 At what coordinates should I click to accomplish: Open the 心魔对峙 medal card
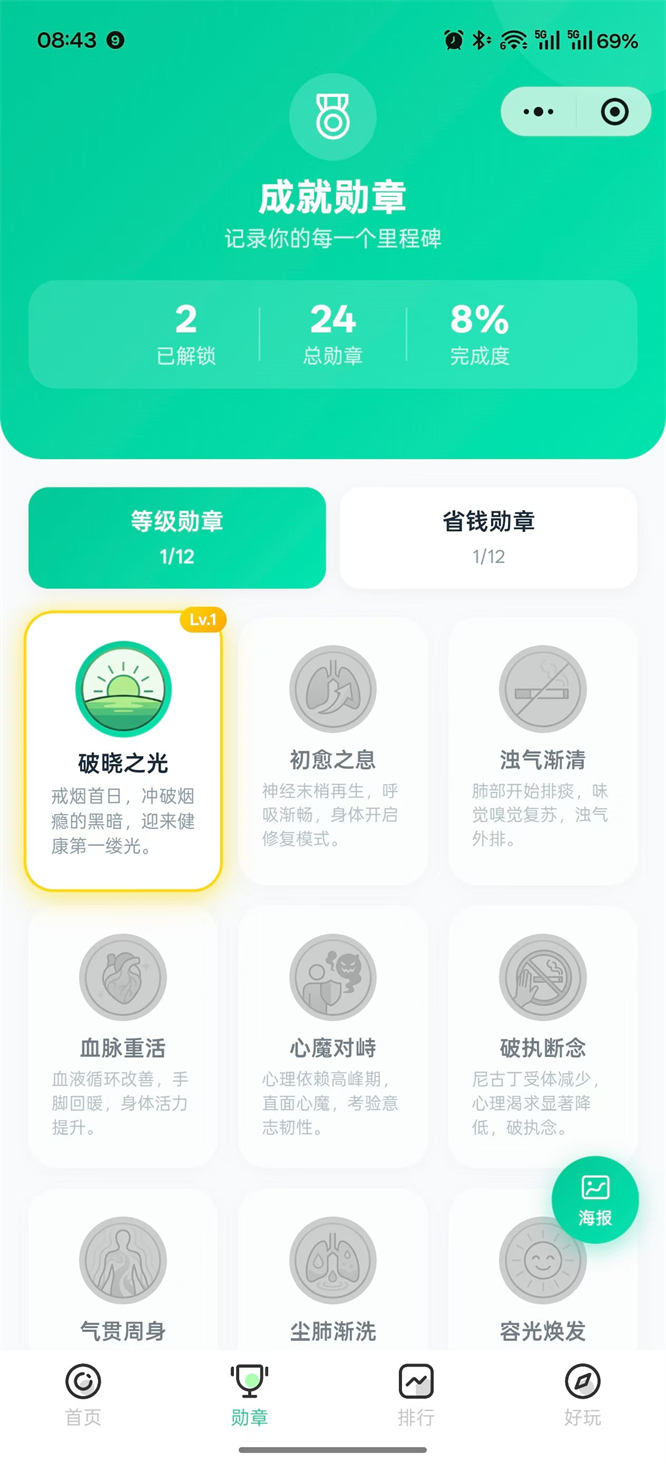(333, 1036)
